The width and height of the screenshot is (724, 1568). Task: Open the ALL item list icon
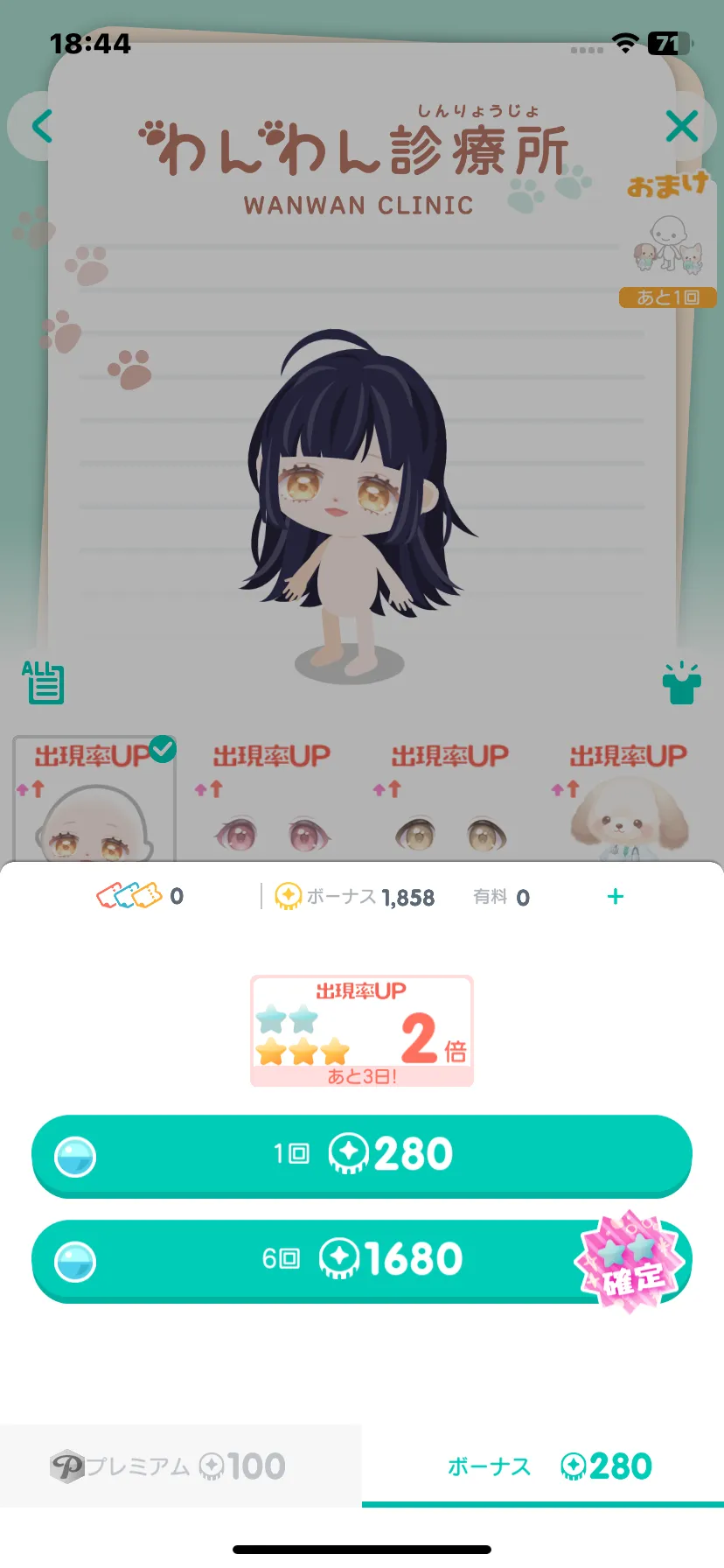point(43,682)
